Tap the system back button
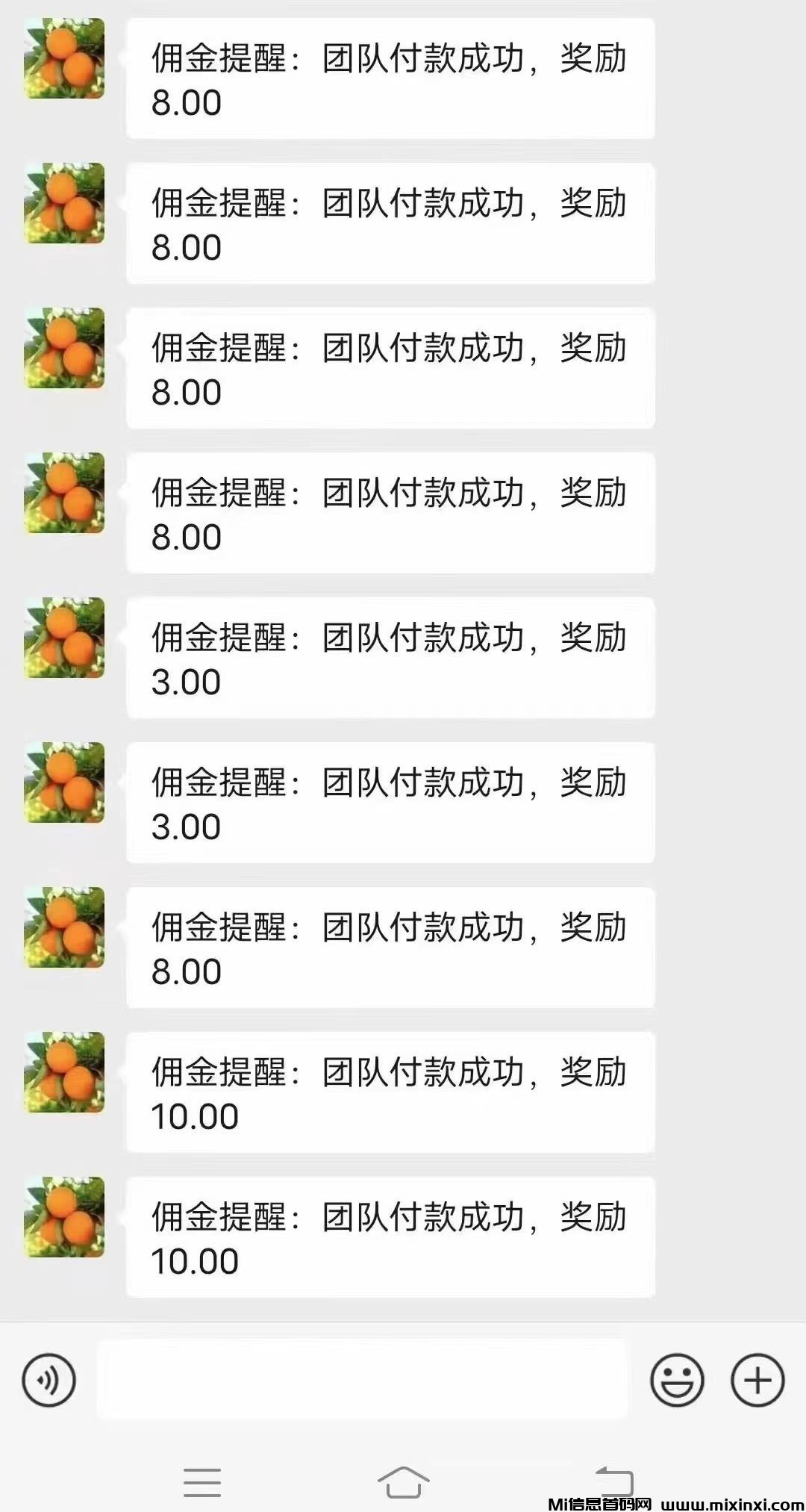 click(613, 1481)
